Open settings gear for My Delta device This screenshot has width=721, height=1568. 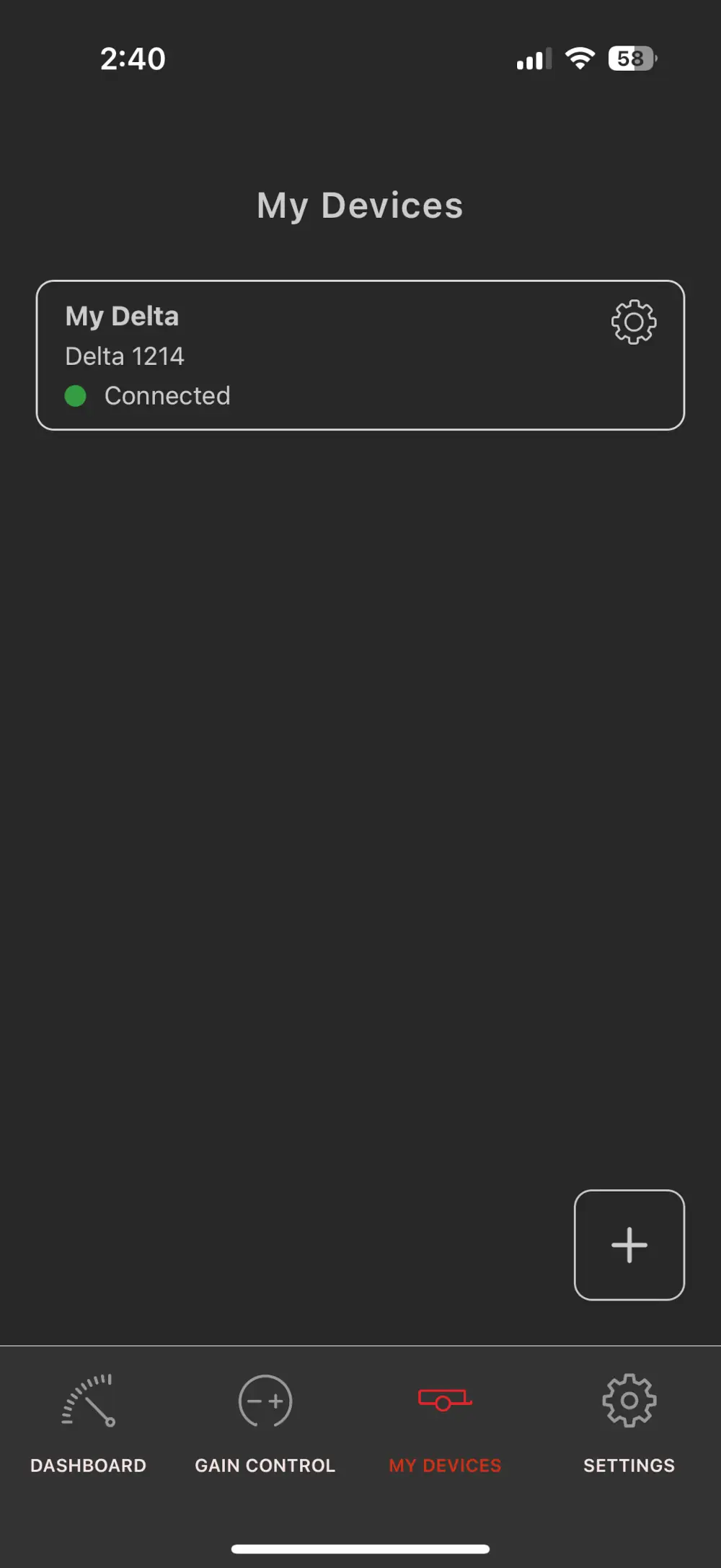pos(634,322)
